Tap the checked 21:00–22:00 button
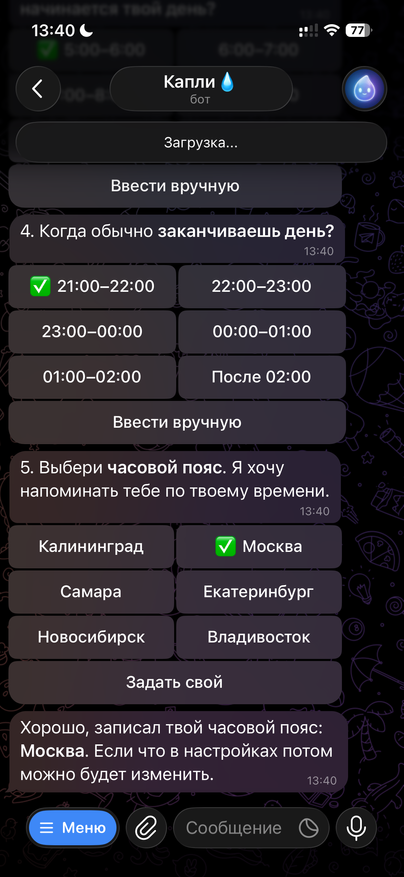Viewport: 404px width, 877px height. (92, 286)
